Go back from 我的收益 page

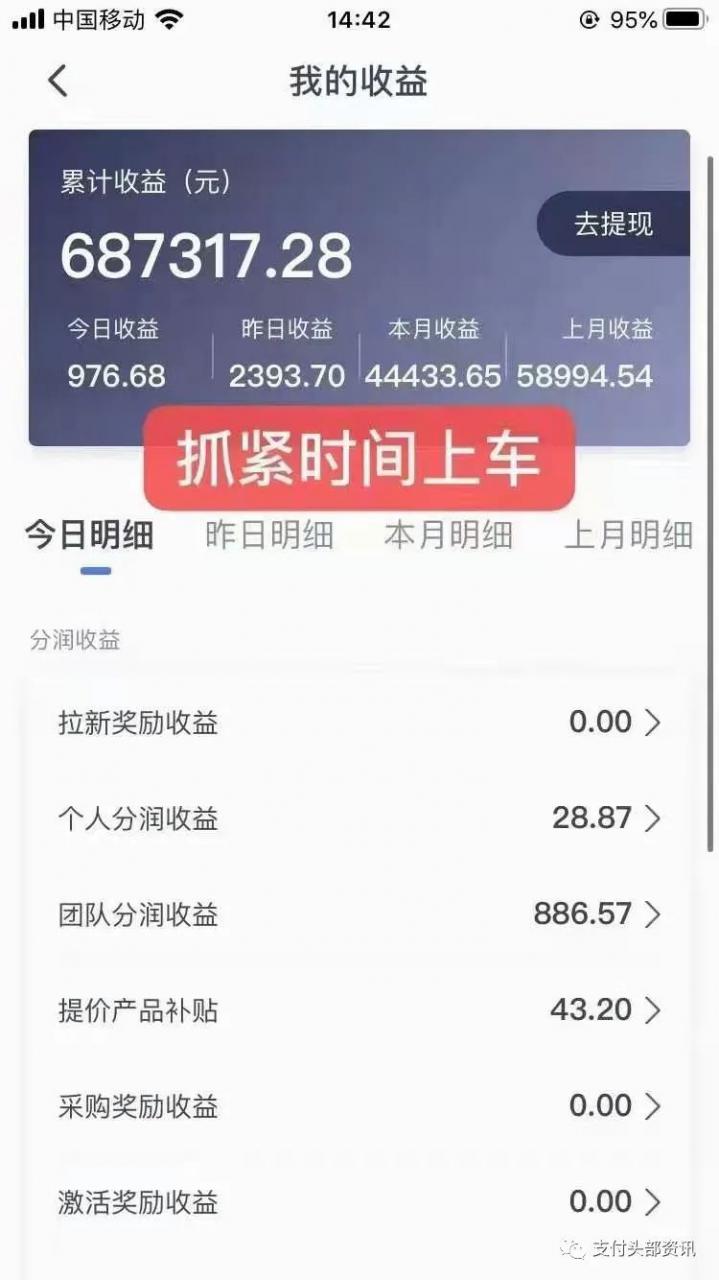tap(58, 81)
